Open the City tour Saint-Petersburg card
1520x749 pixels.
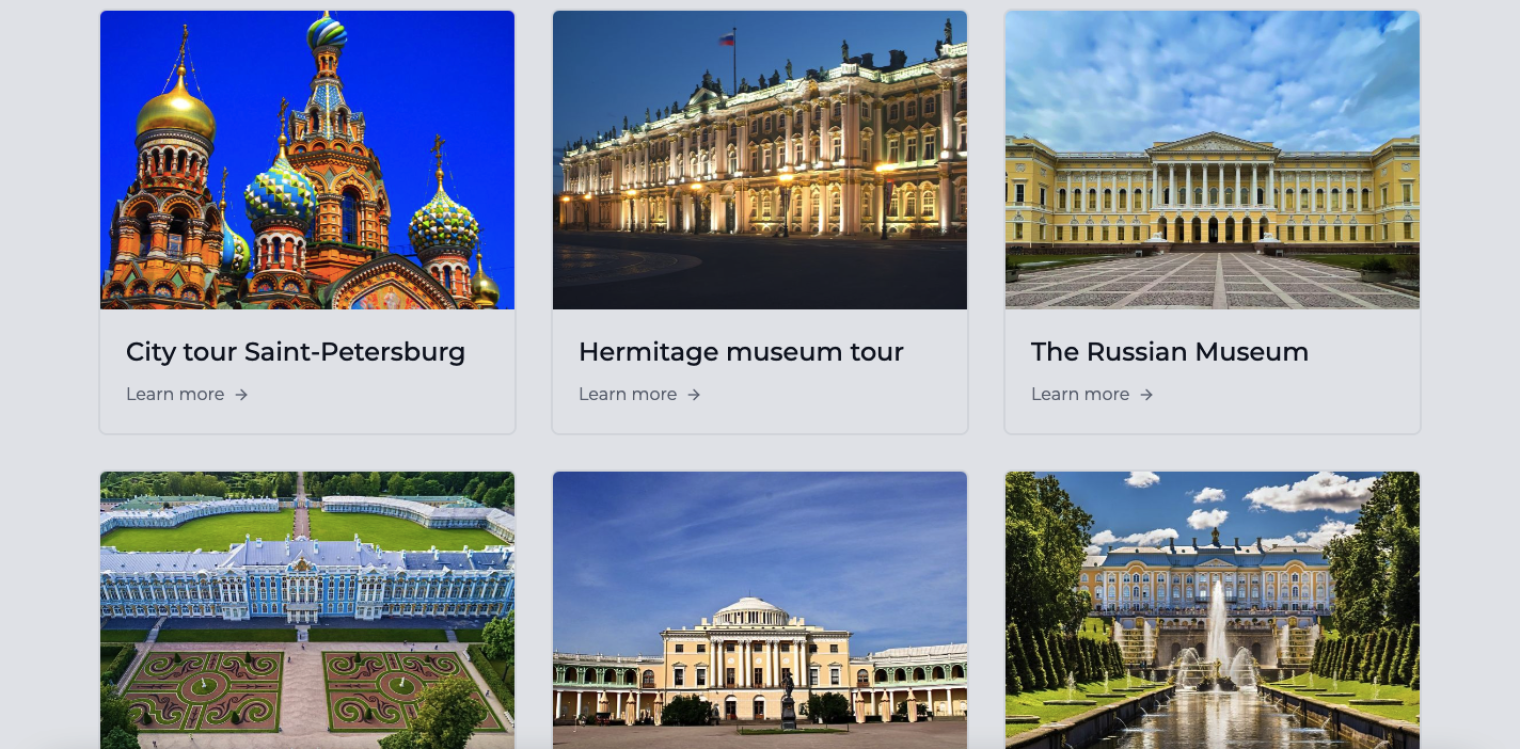point(296,352)
